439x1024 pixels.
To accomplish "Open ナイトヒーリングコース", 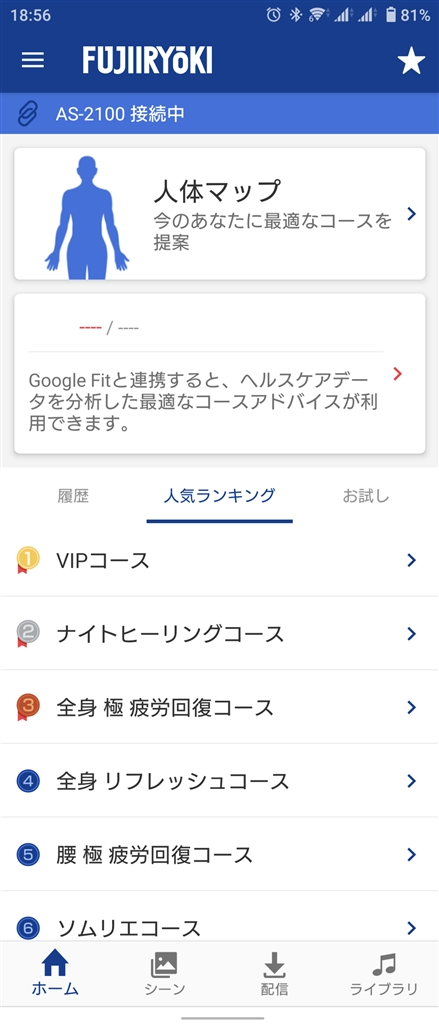I will pyautogui.click(x=220, y=633).
